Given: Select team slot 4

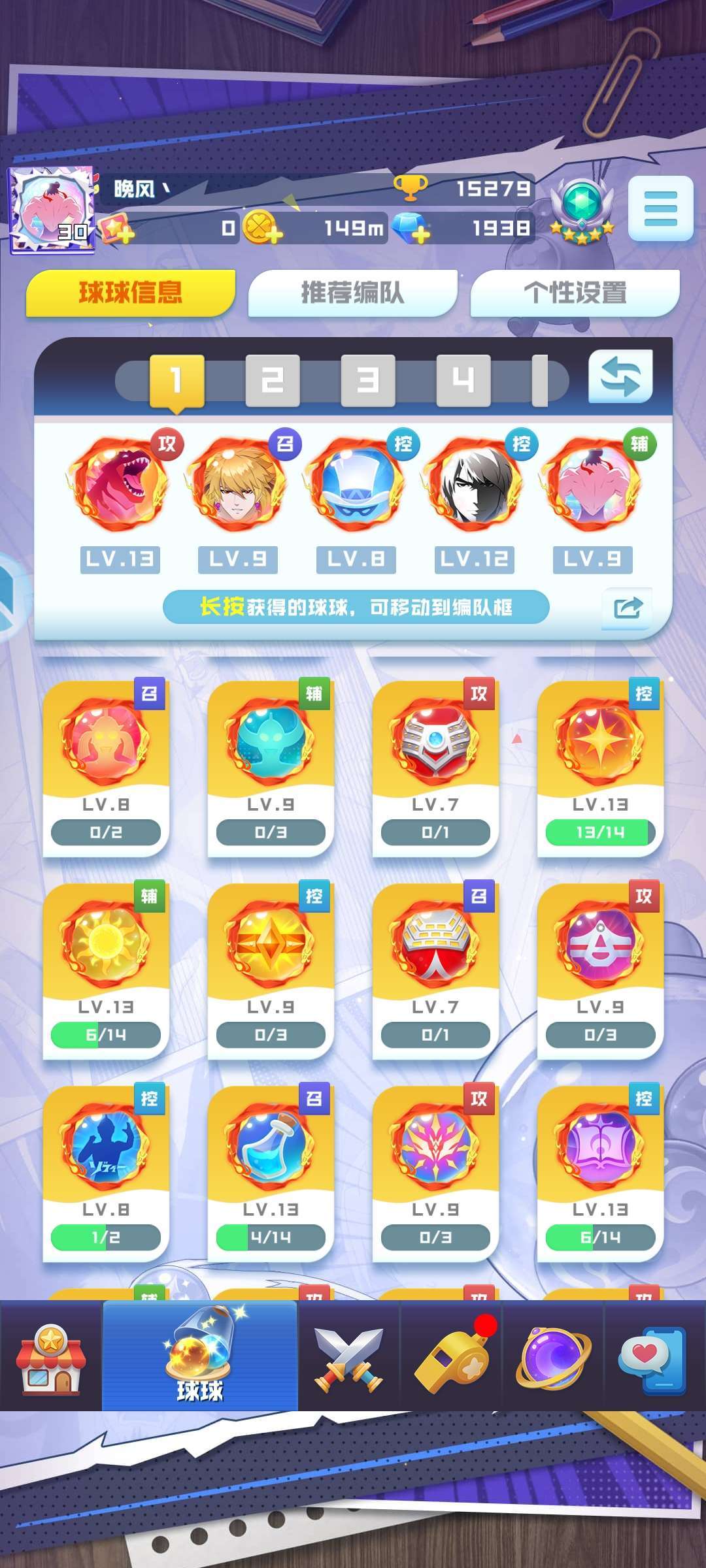Looking at the screenshot, I should pos(463,380).
